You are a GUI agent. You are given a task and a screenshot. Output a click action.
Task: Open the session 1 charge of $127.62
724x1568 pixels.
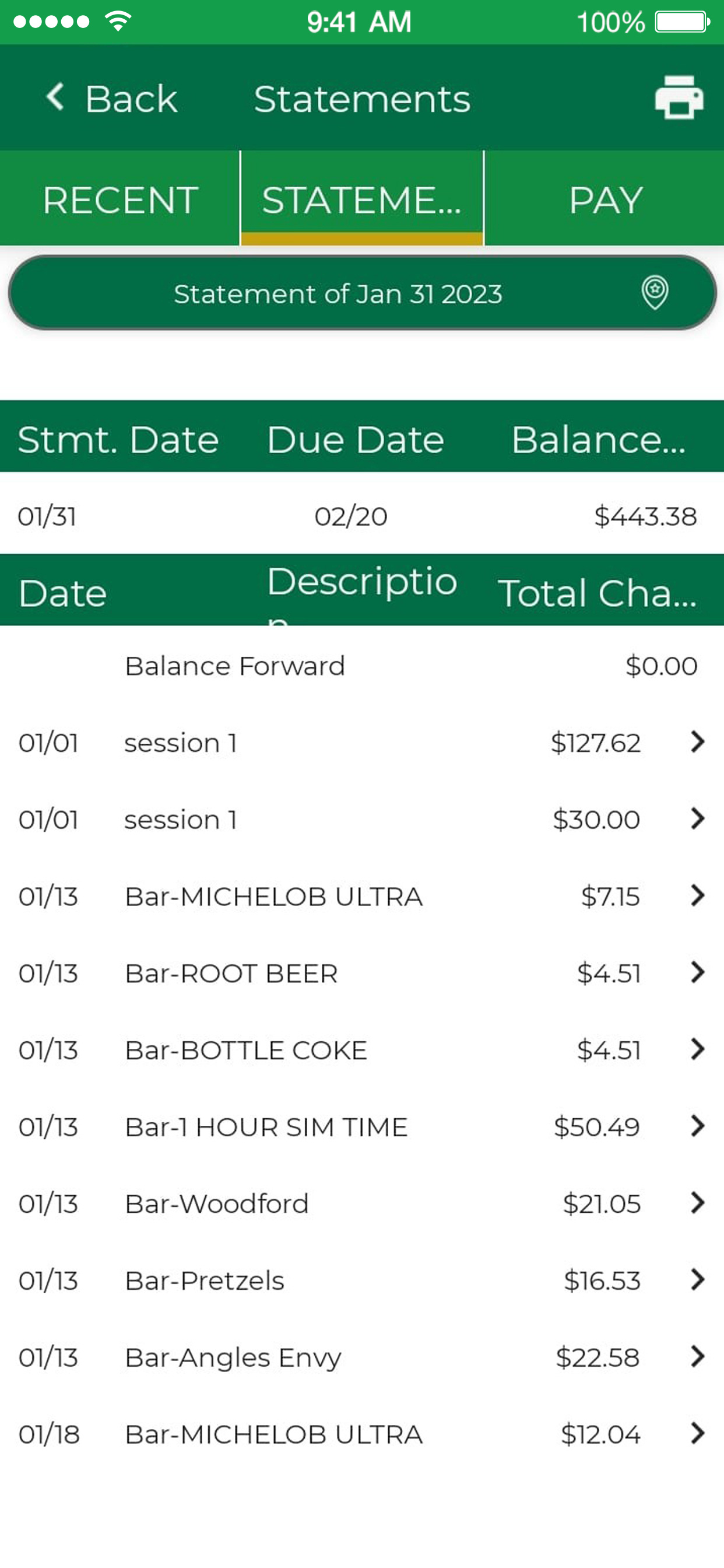[362, 742]
